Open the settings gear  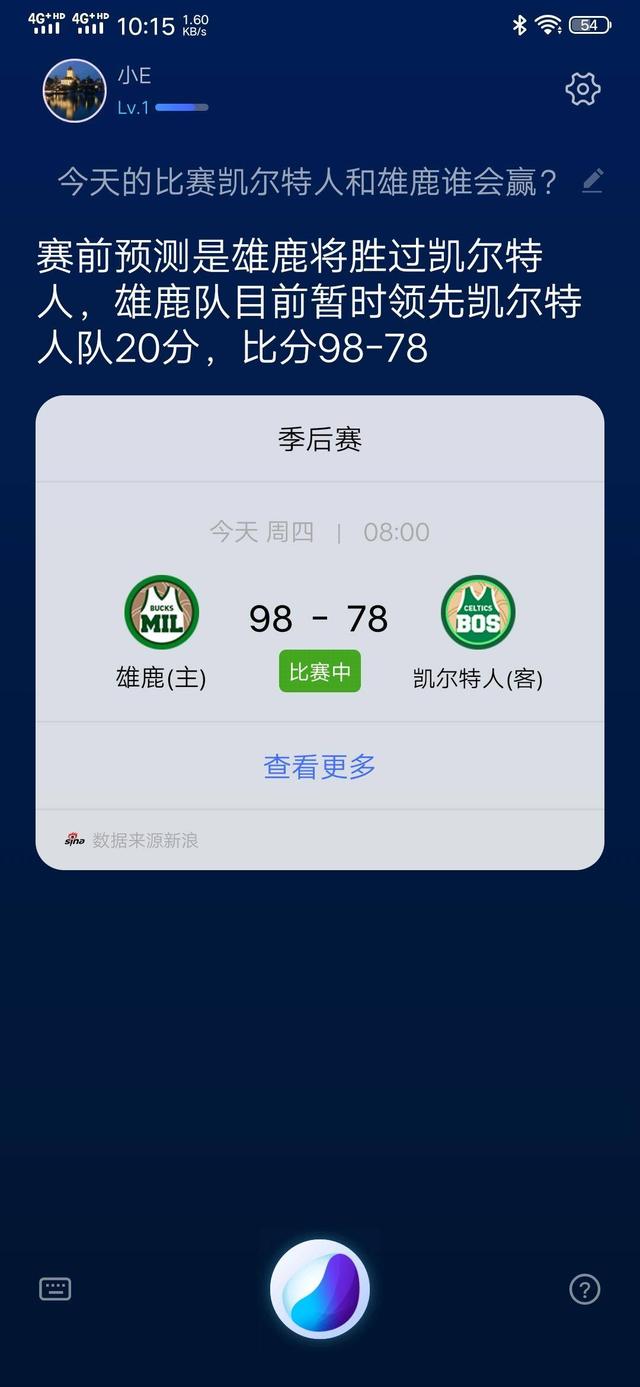pos(583,89)
